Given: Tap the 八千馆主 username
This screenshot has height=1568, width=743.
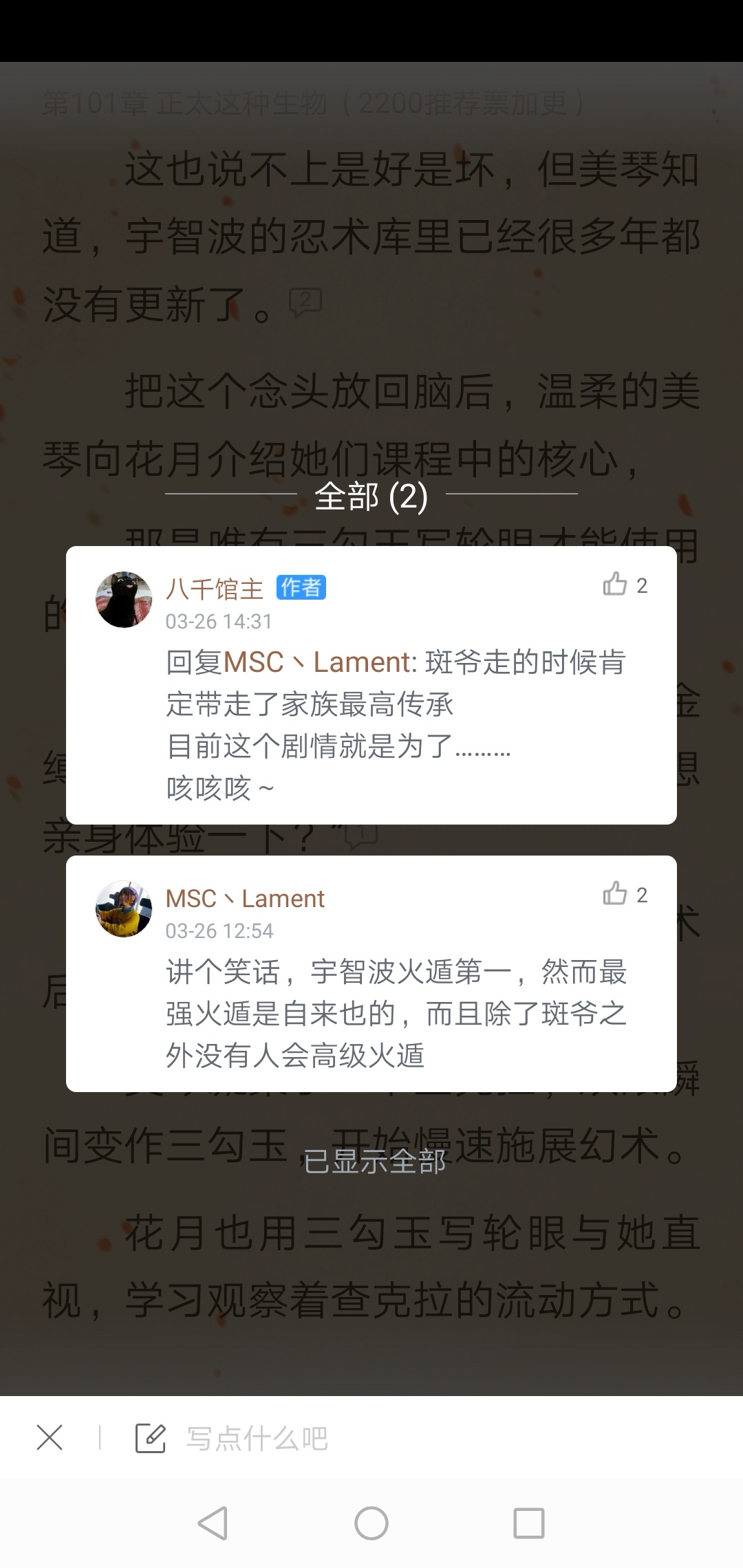Looking at the screenshot, I should [215, 589].
